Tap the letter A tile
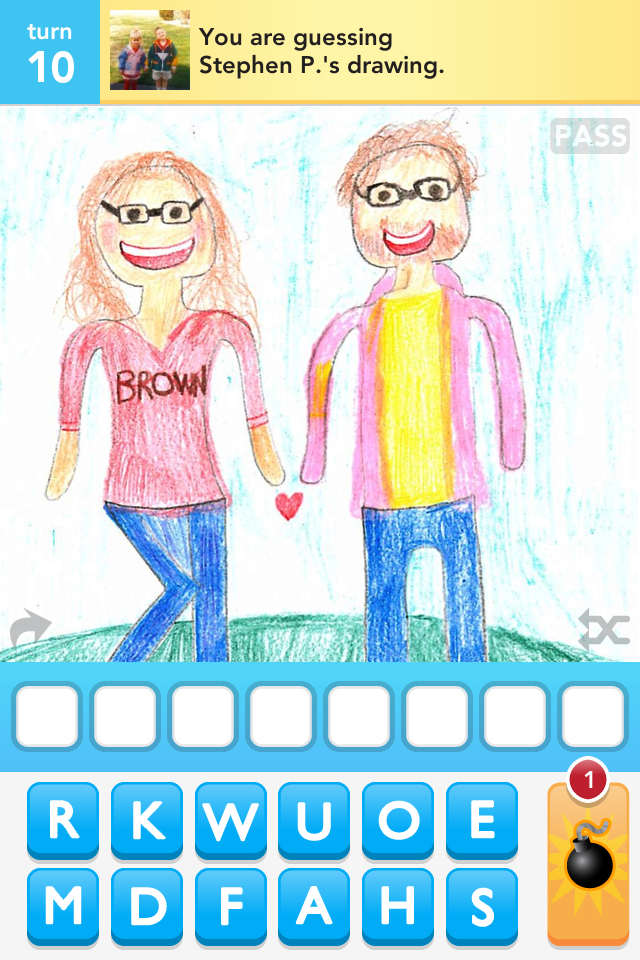 [x=314, y=906]
